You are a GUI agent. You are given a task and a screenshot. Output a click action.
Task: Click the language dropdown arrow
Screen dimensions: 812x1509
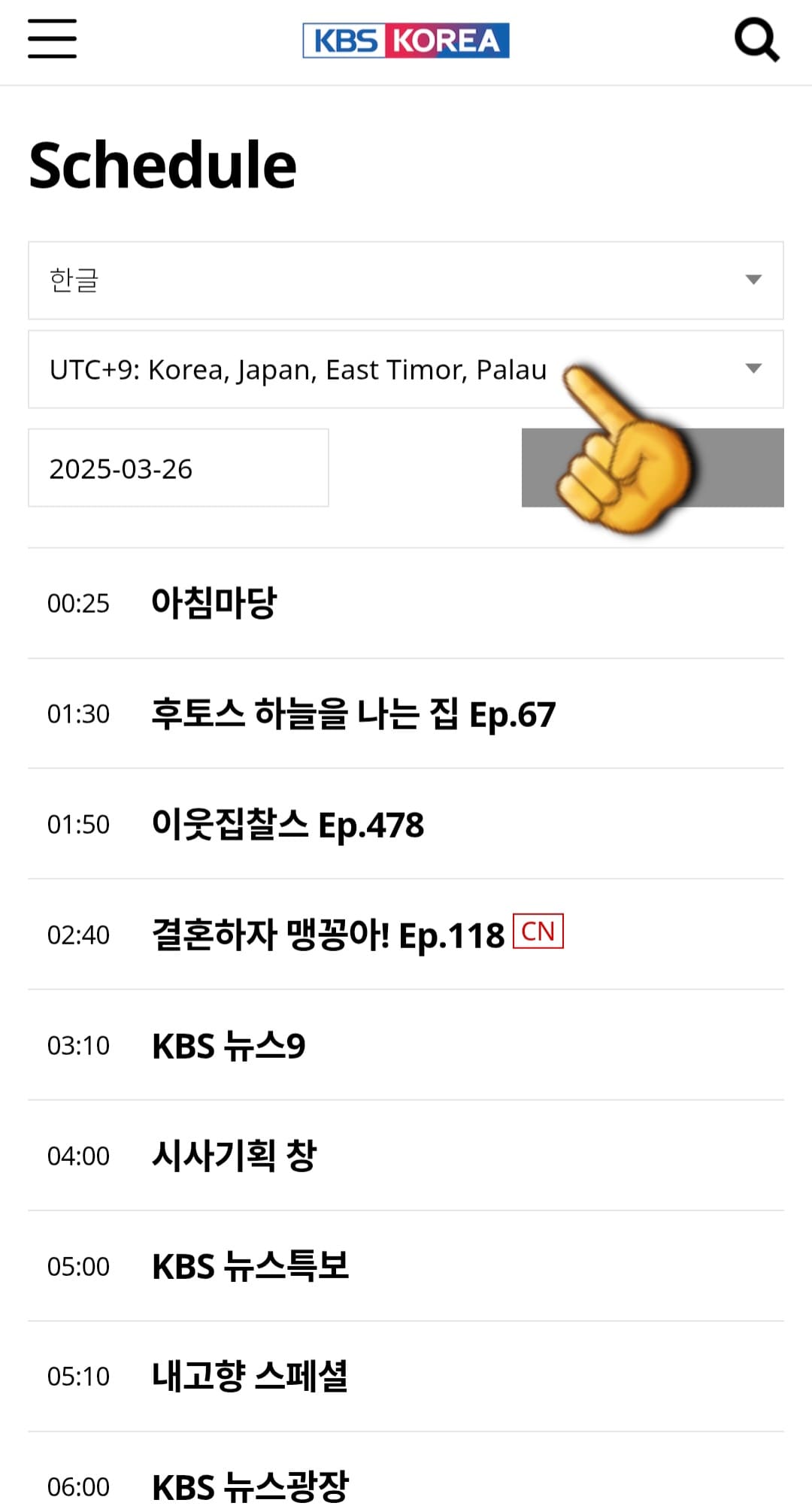coord(752,281)
